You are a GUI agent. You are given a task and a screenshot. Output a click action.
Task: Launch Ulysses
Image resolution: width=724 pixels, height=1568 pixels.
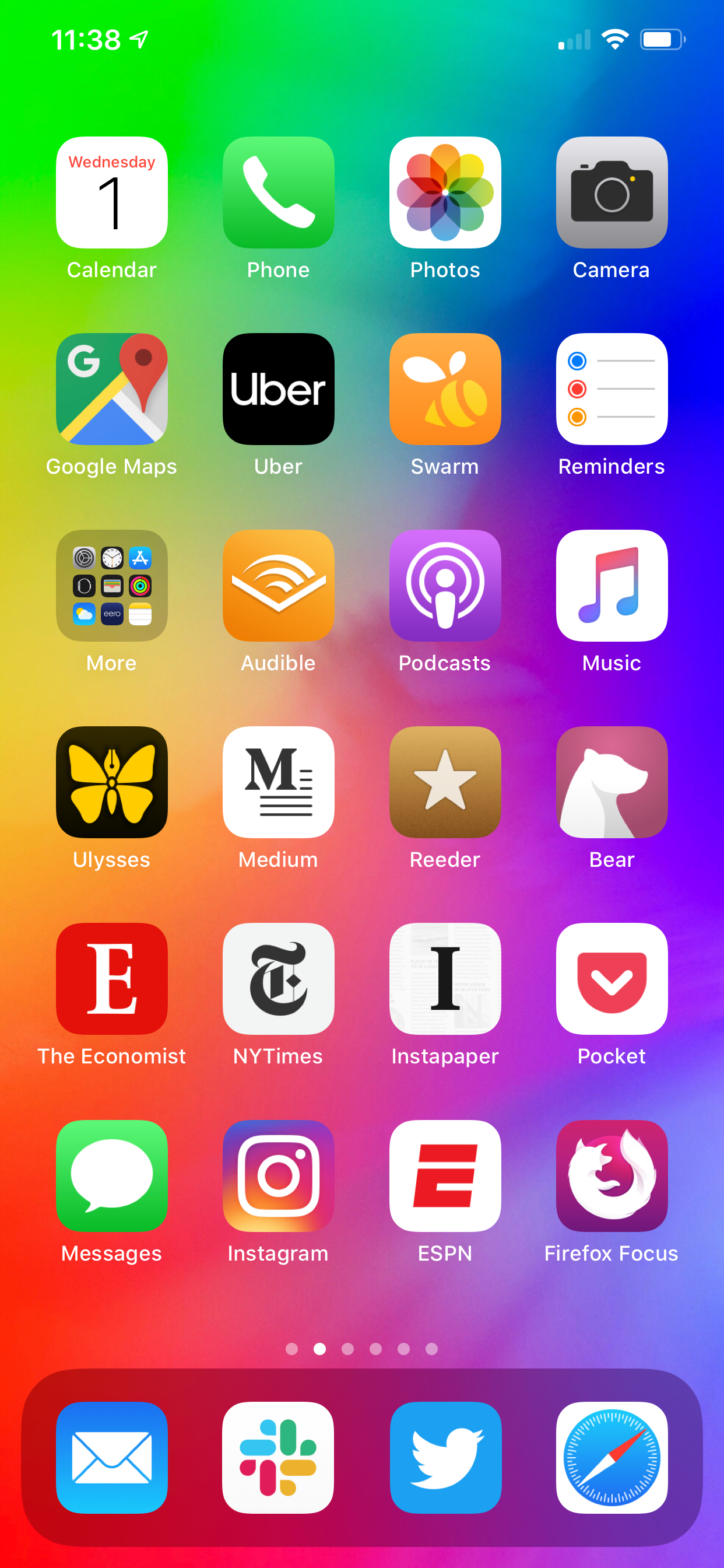tap(111, 782)
